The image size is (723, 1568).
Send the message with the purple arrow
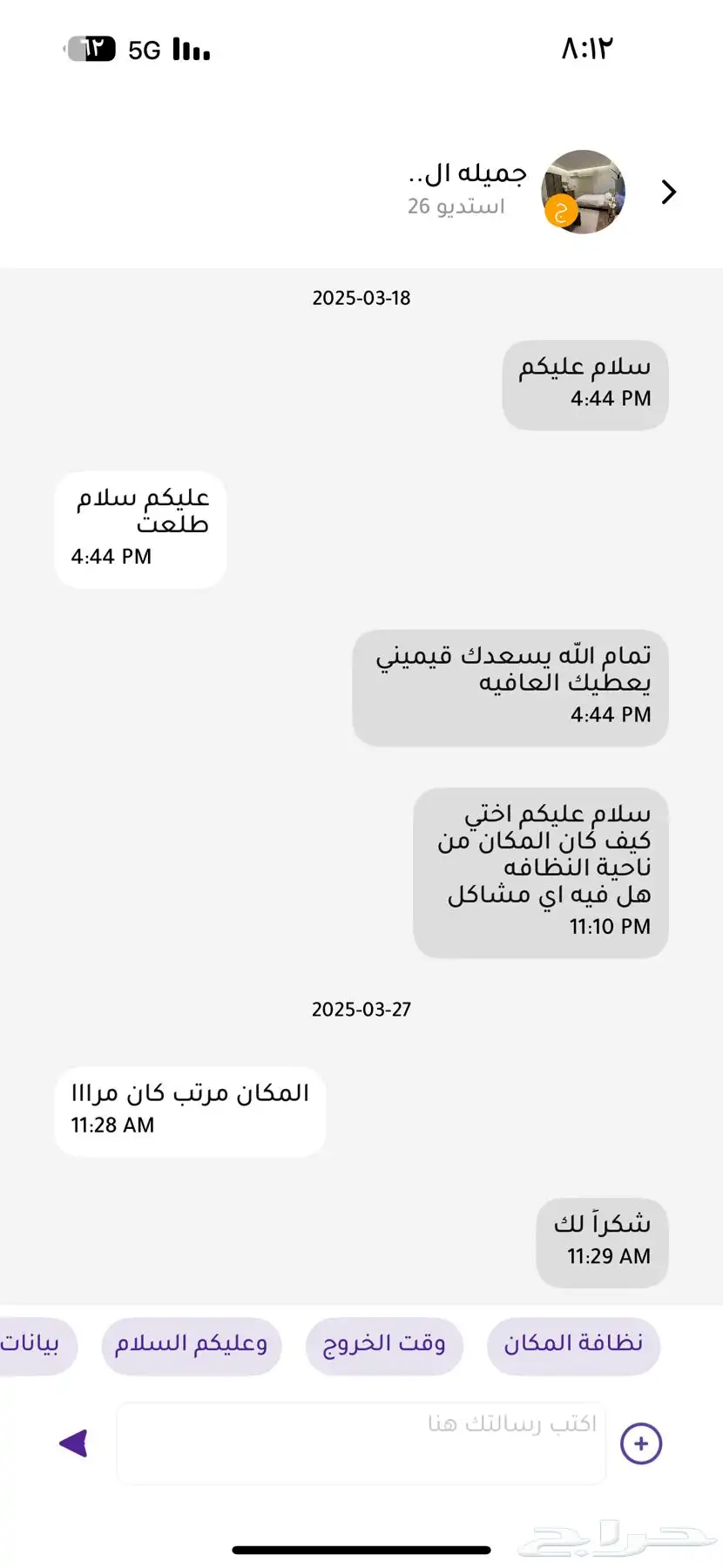coord(74,1443)
